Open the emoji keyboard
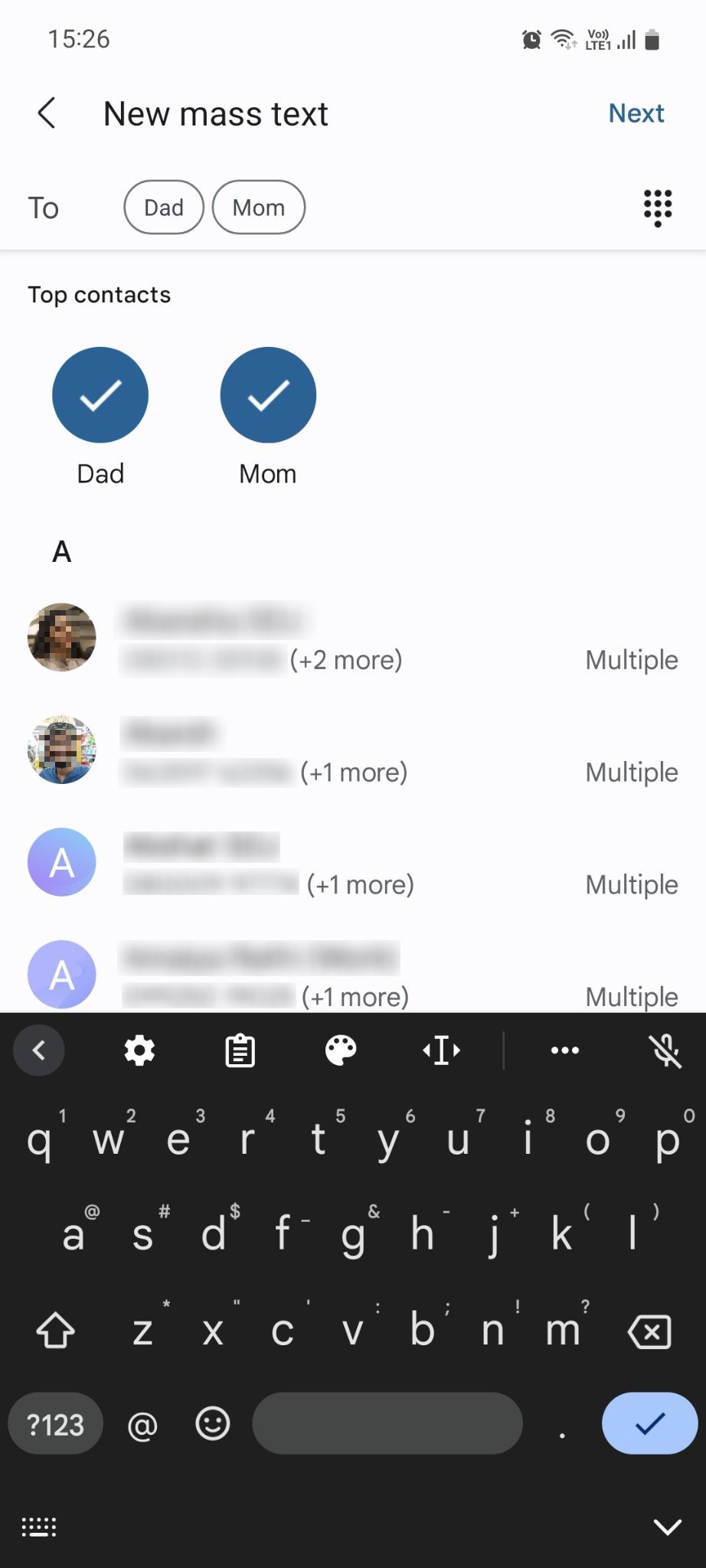Screen dimensions: 706x1568 [213, 1423]
